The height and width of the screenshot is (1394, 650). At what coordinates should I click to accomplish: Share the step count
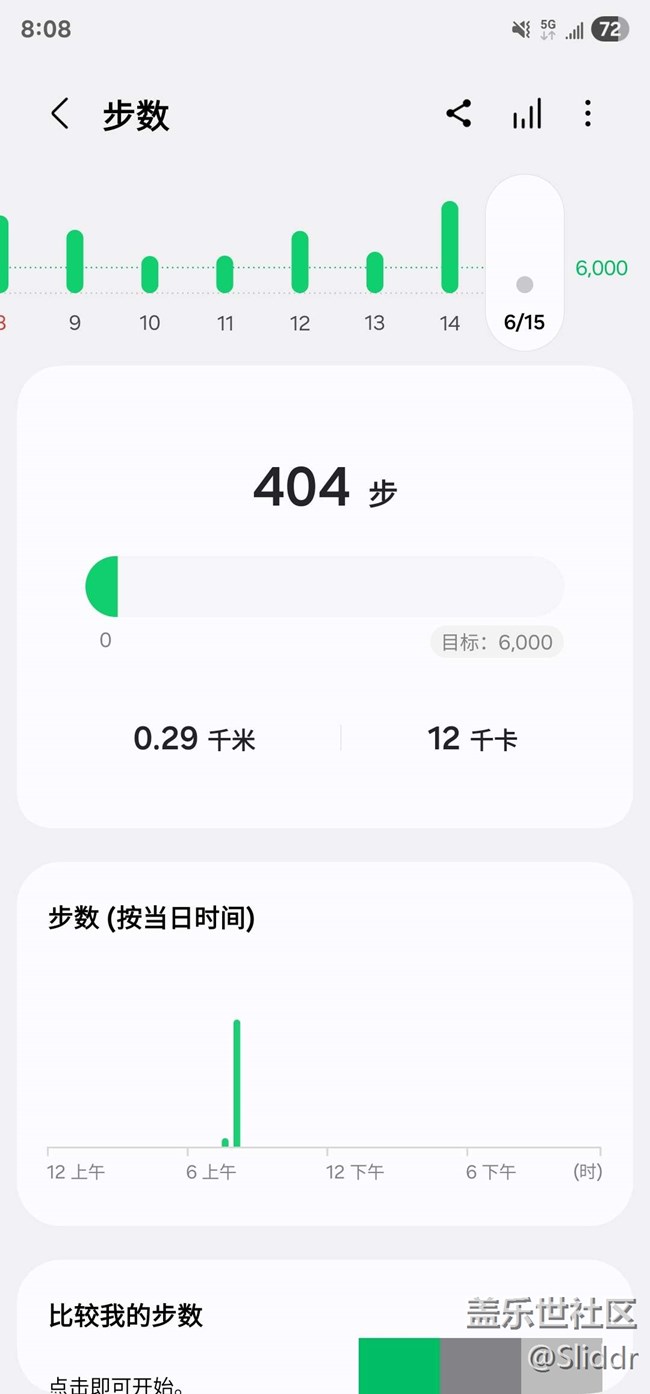pos(458,114)
